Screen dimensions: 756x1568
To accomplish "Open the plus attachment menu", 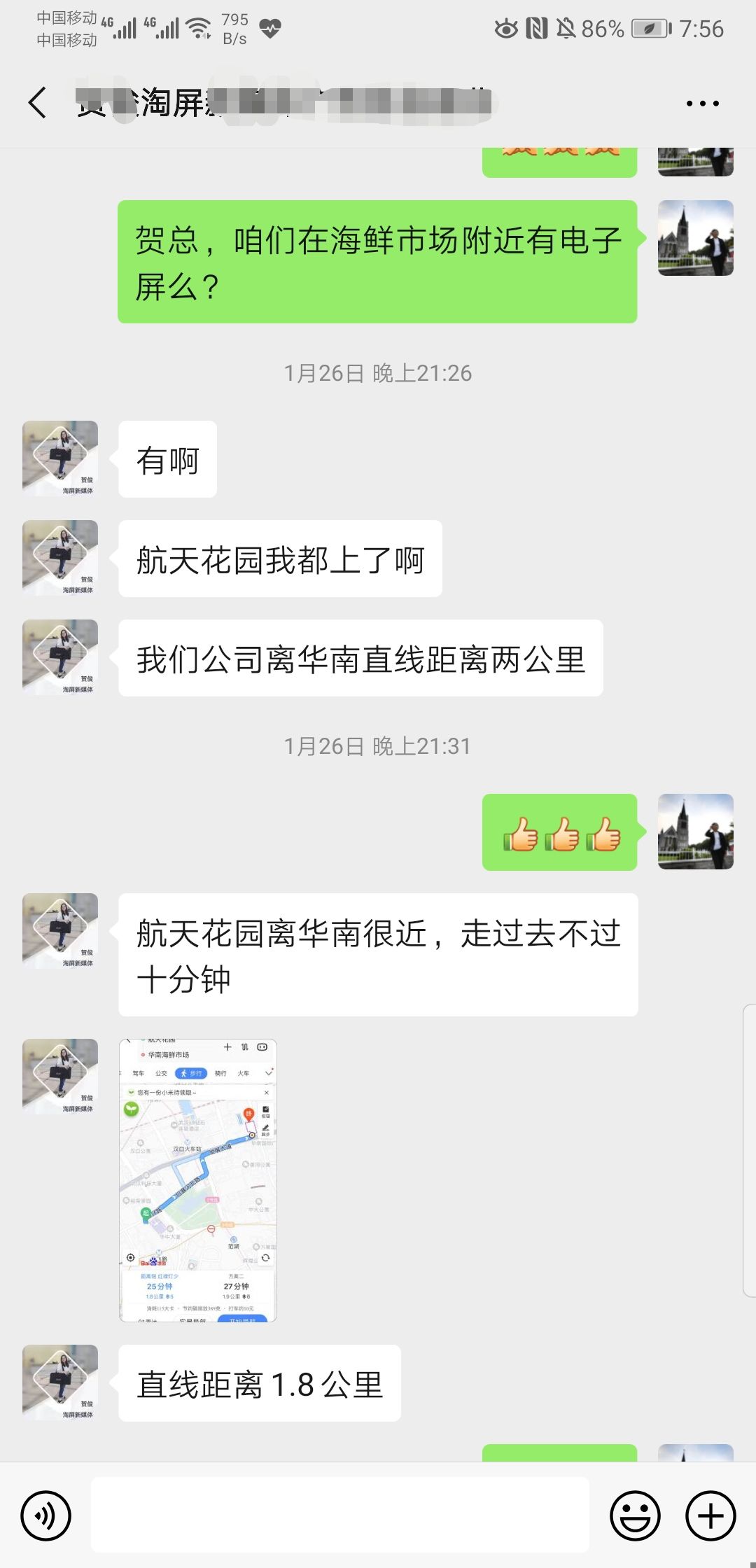I will (710, 1515).
